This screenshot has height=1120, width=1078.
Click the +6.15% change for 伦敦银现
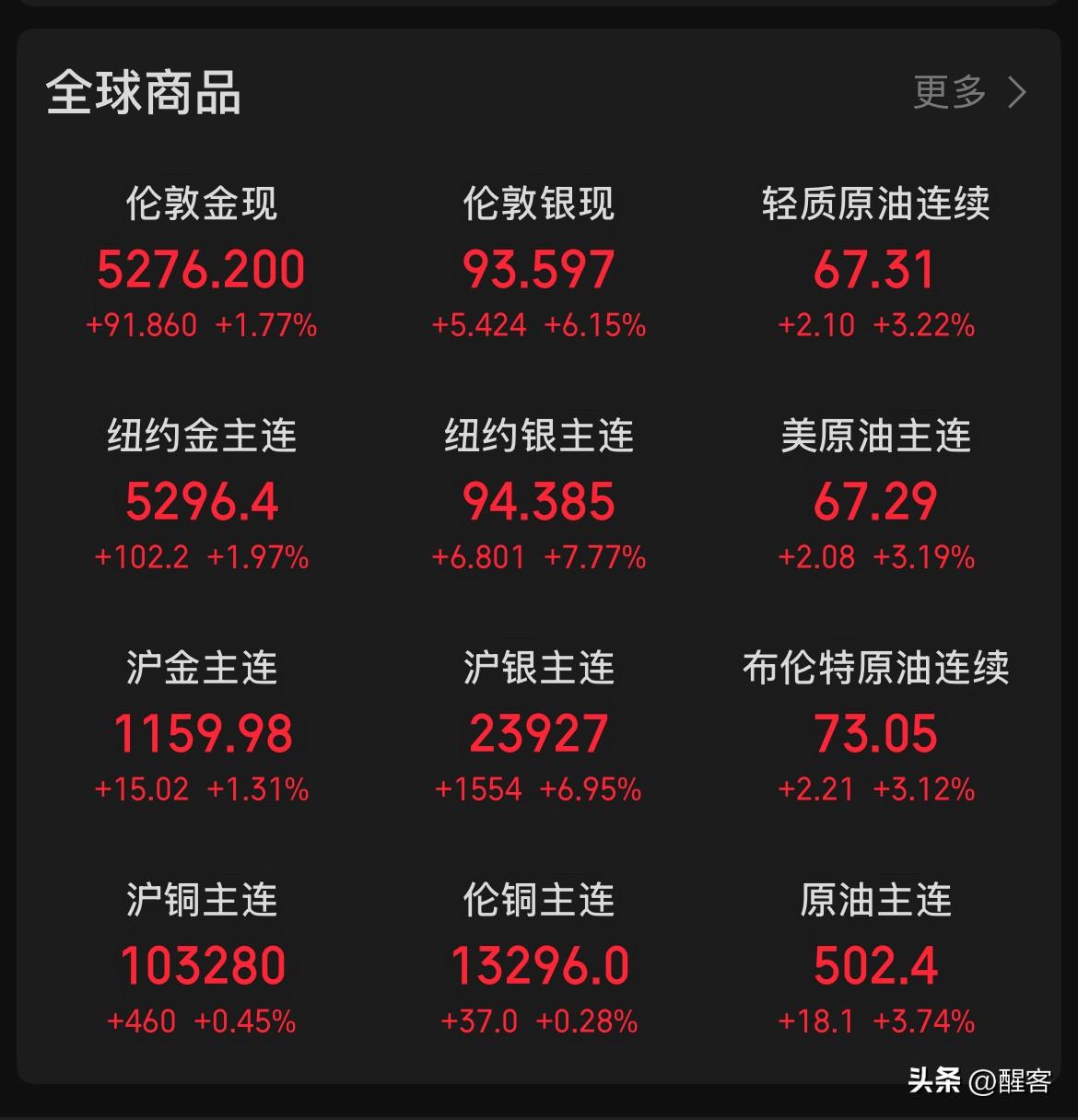[597, 324]
